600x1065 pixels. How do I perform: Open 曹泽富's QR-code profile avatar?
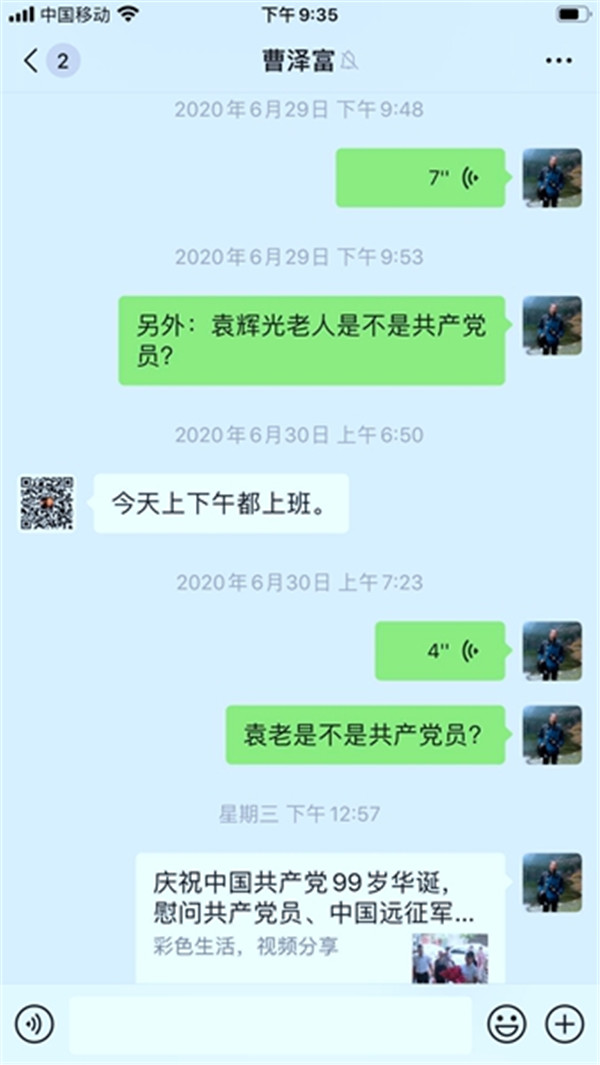47,503
